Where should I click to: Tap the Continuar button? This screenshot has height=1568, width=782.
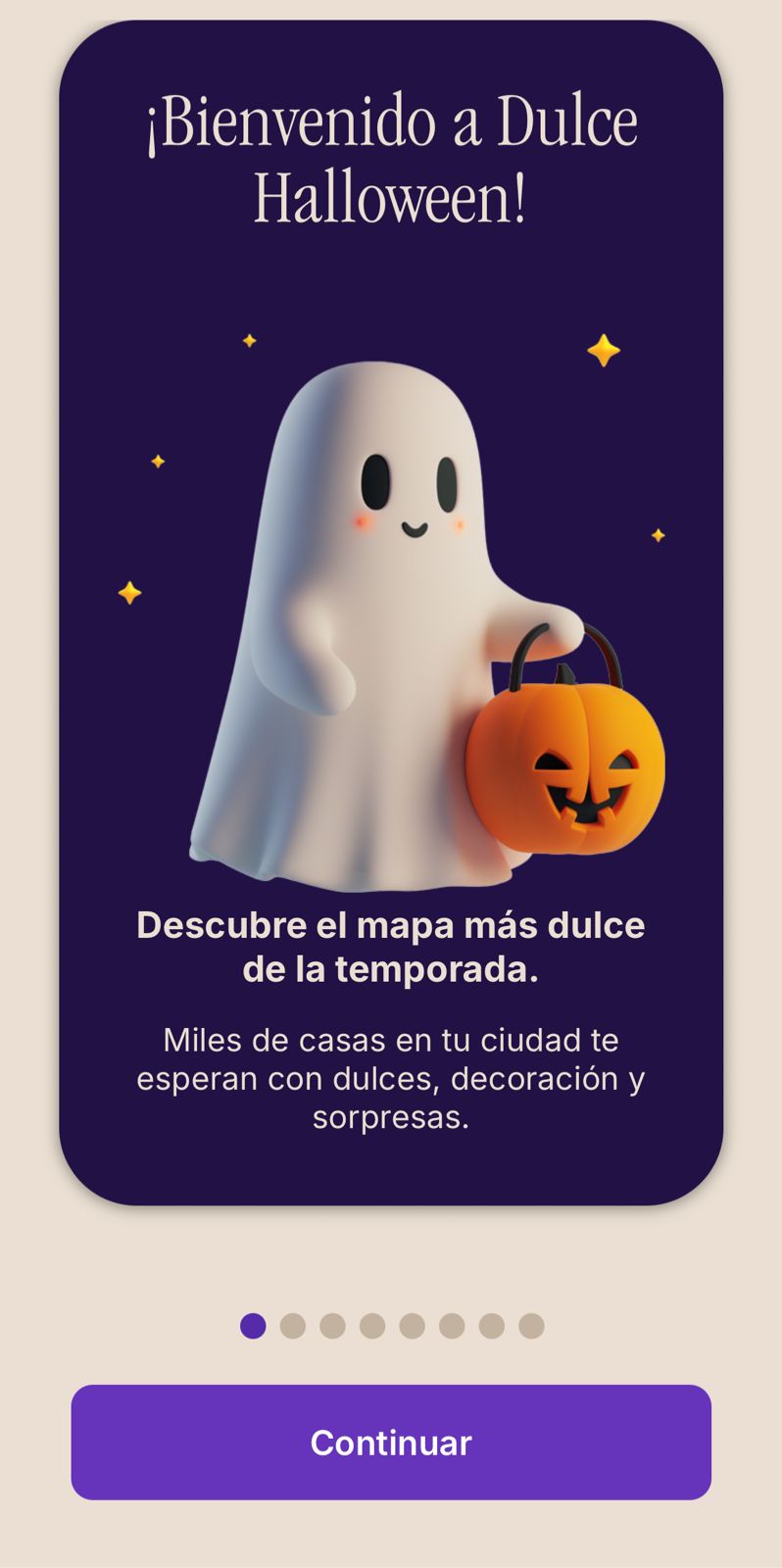point(391,1442)
